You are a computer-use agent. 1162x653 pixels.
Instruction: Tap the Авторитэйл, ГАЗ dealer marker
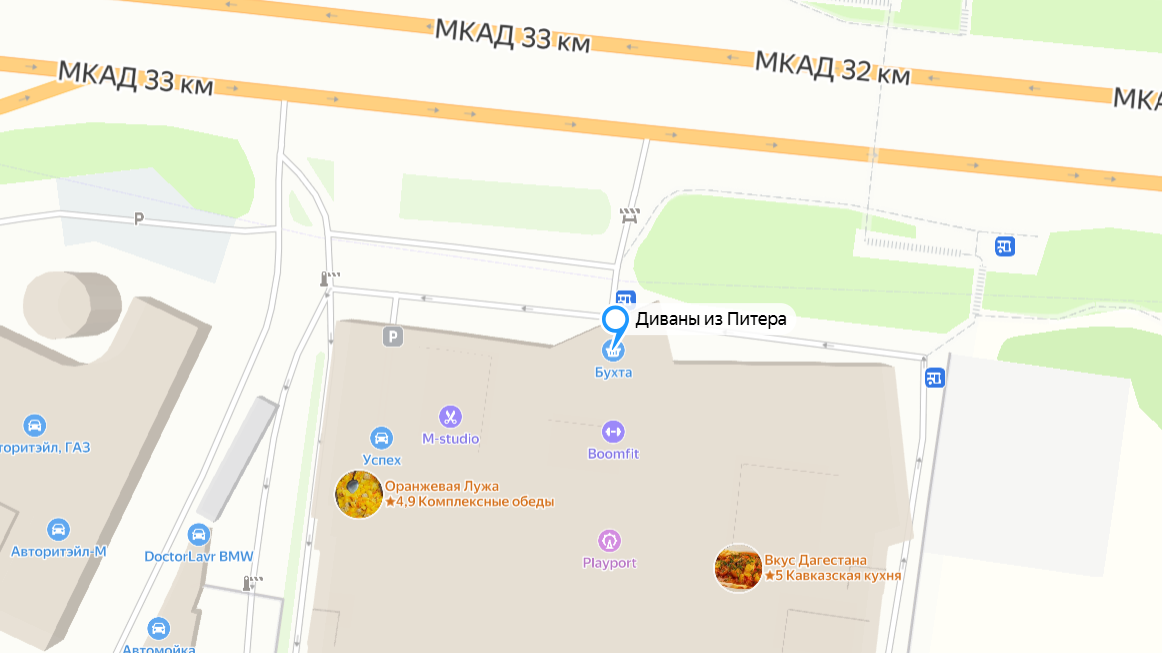coord(35,425)
